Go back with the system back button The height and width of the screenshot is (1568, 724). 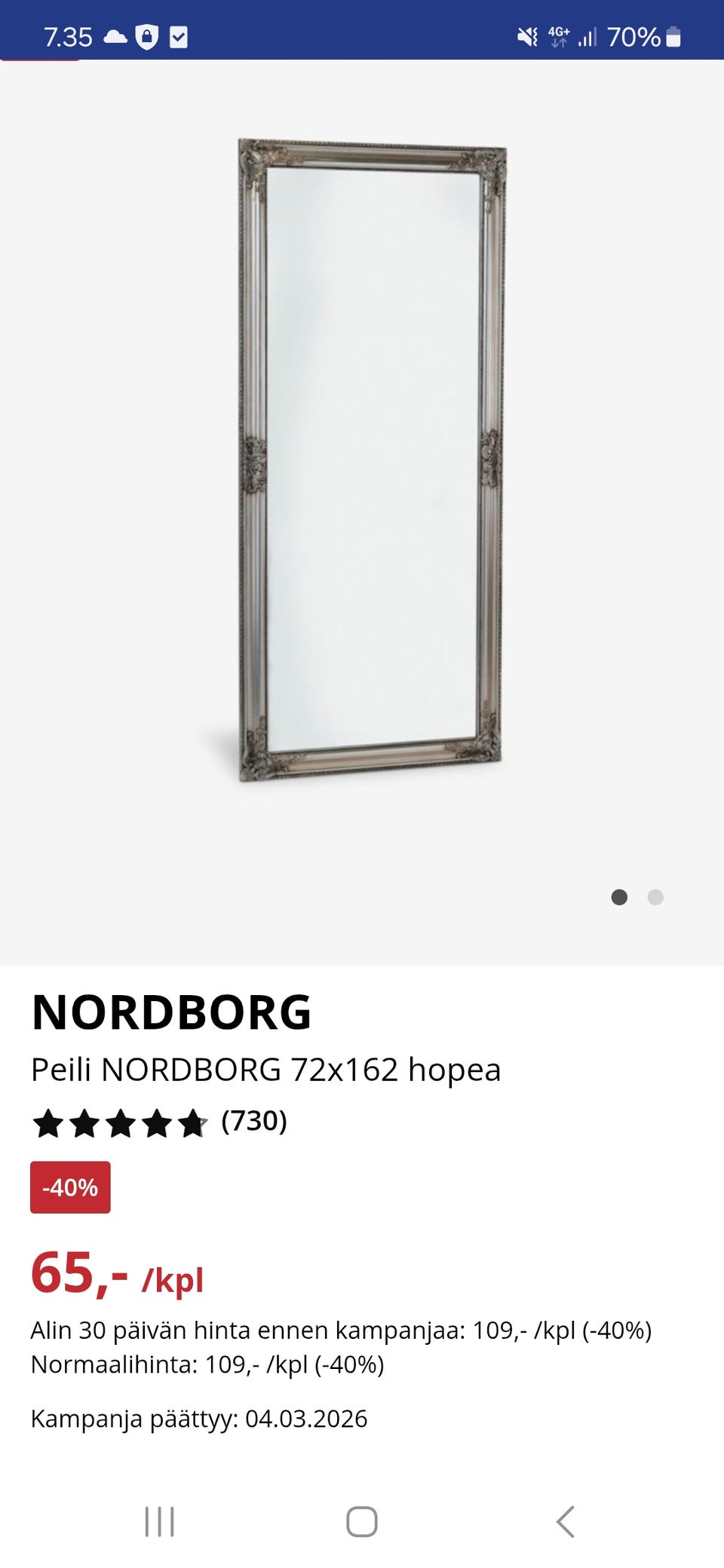click(x=566, y=1521)
